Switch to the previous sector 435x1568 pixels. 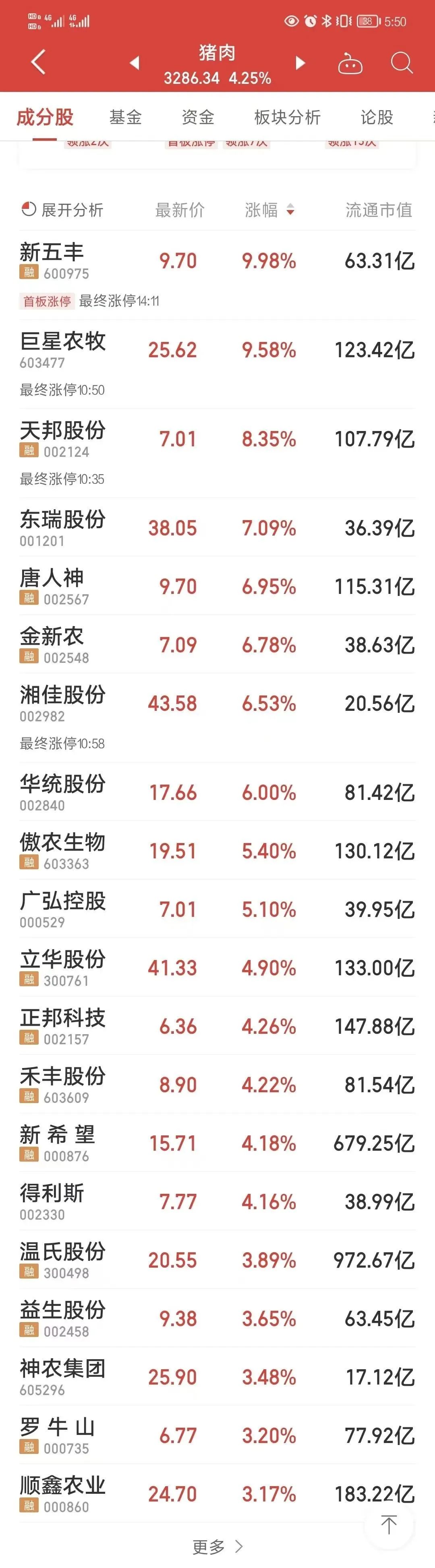135,62
